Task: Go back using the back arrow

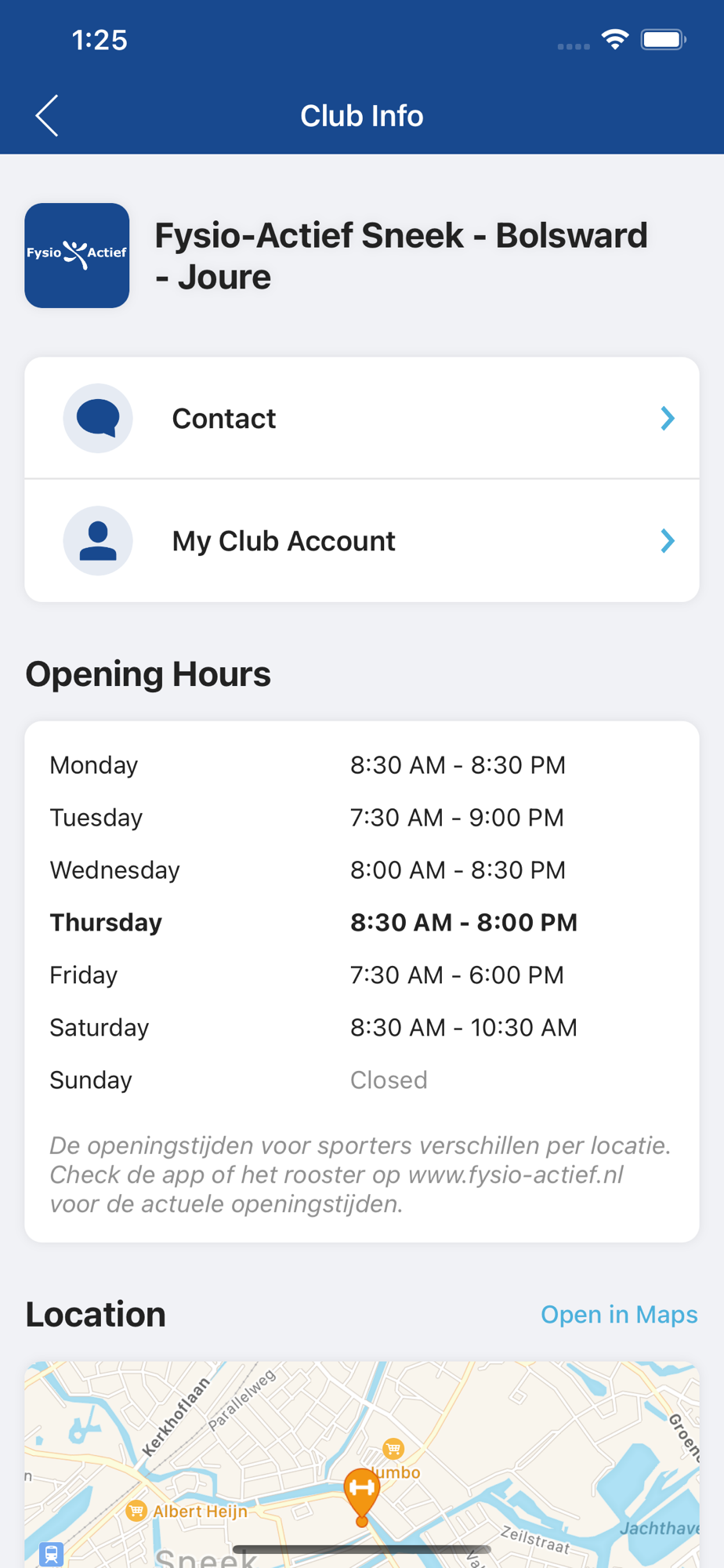Action: (x=47, y=116)
